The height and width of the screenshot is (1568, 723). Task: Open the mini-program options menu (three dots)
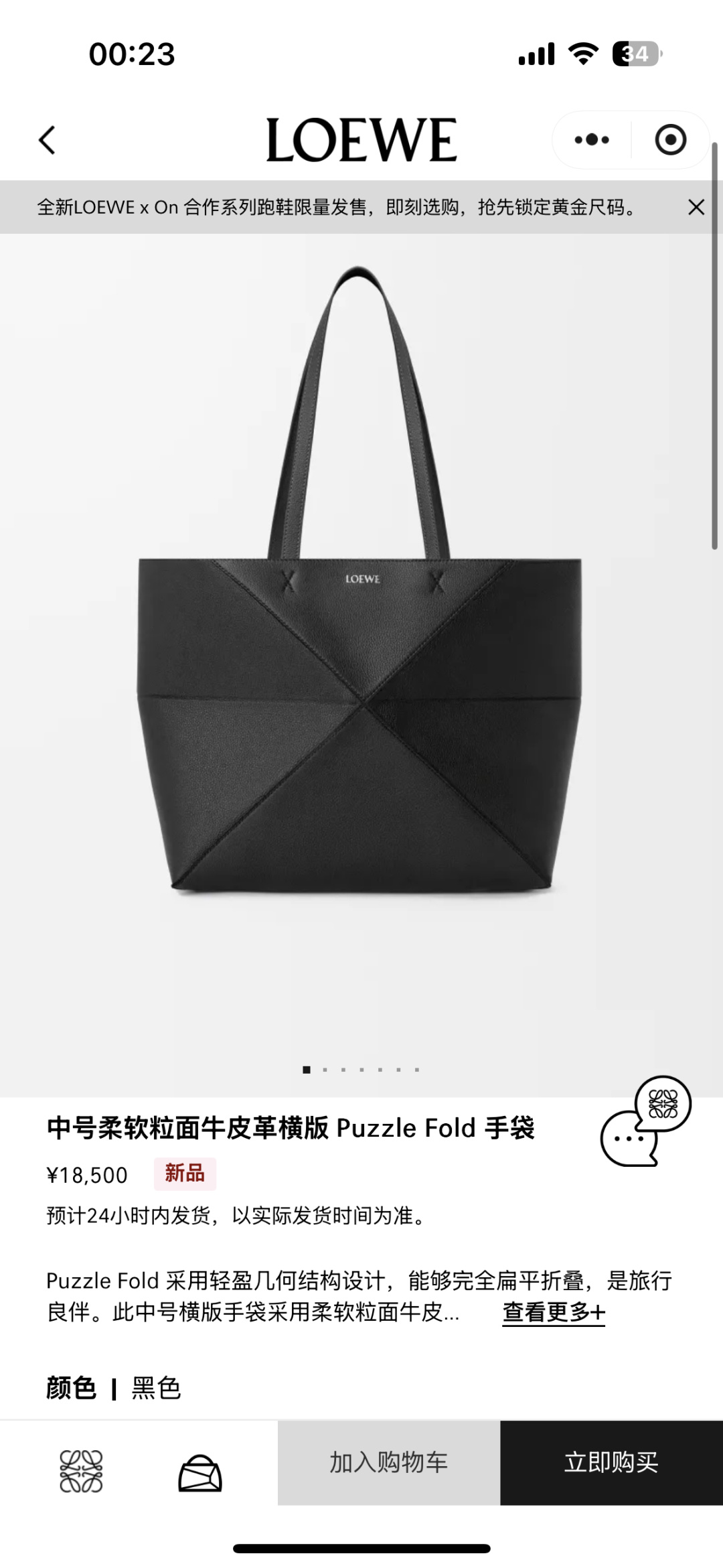tap(589, 139)
